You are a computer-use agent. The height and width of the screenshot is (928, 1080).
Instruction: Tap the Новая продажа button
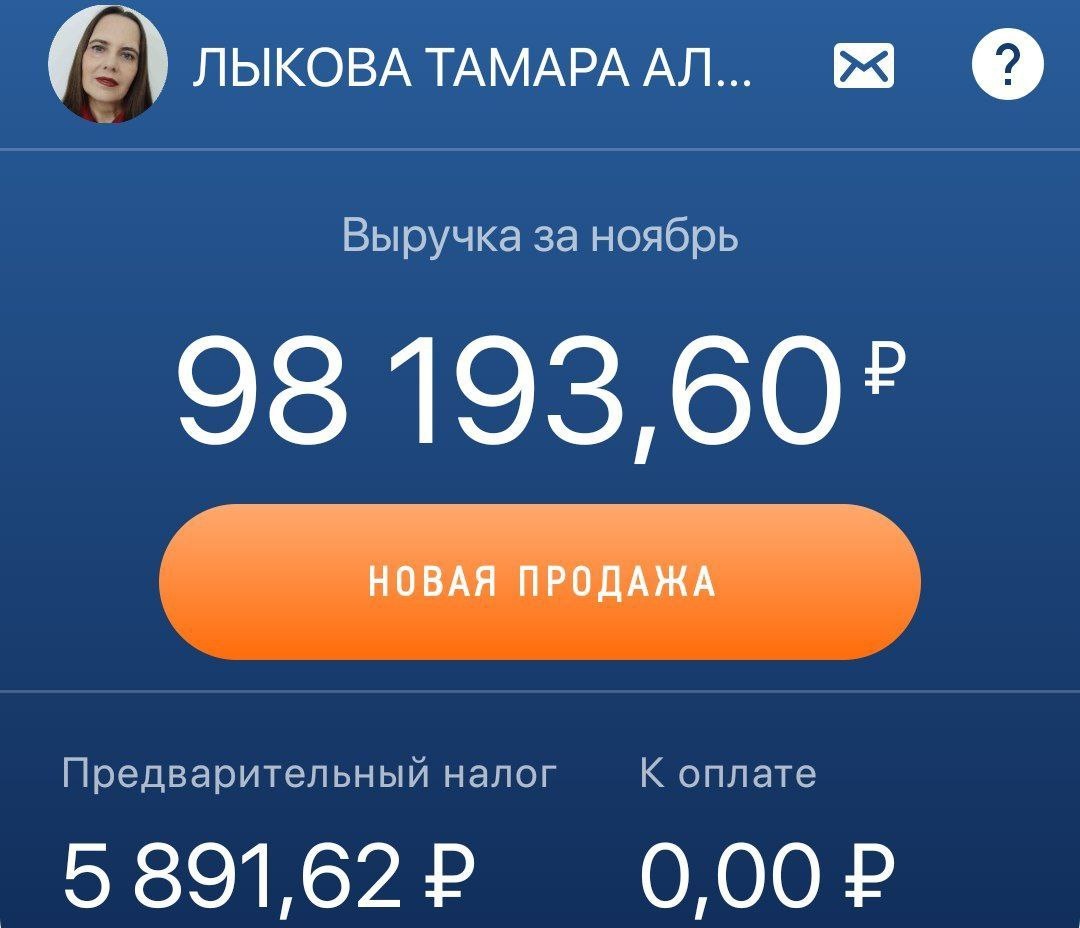540,582
